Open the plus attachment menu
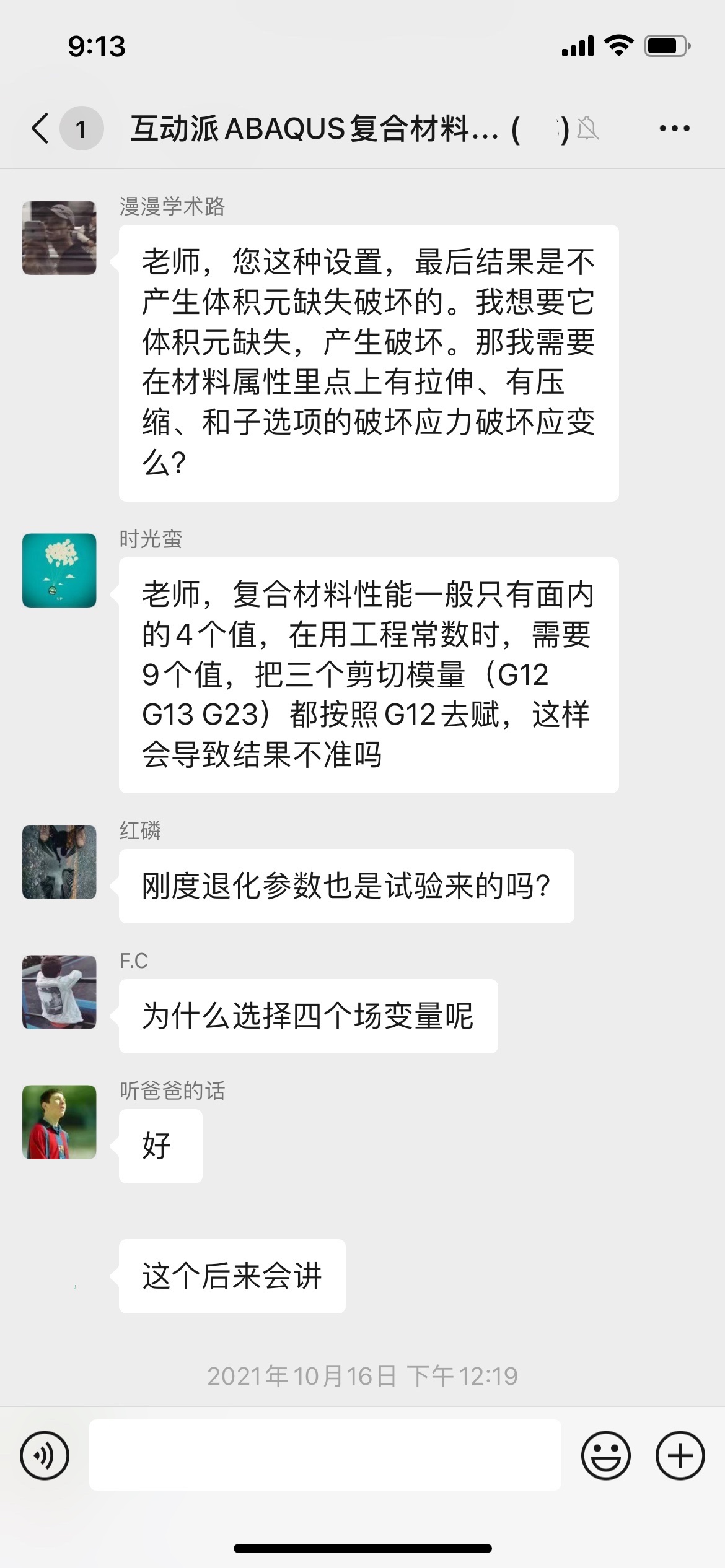The width and height of the screenshot is (725, 1568). [x=680, y=1455]
